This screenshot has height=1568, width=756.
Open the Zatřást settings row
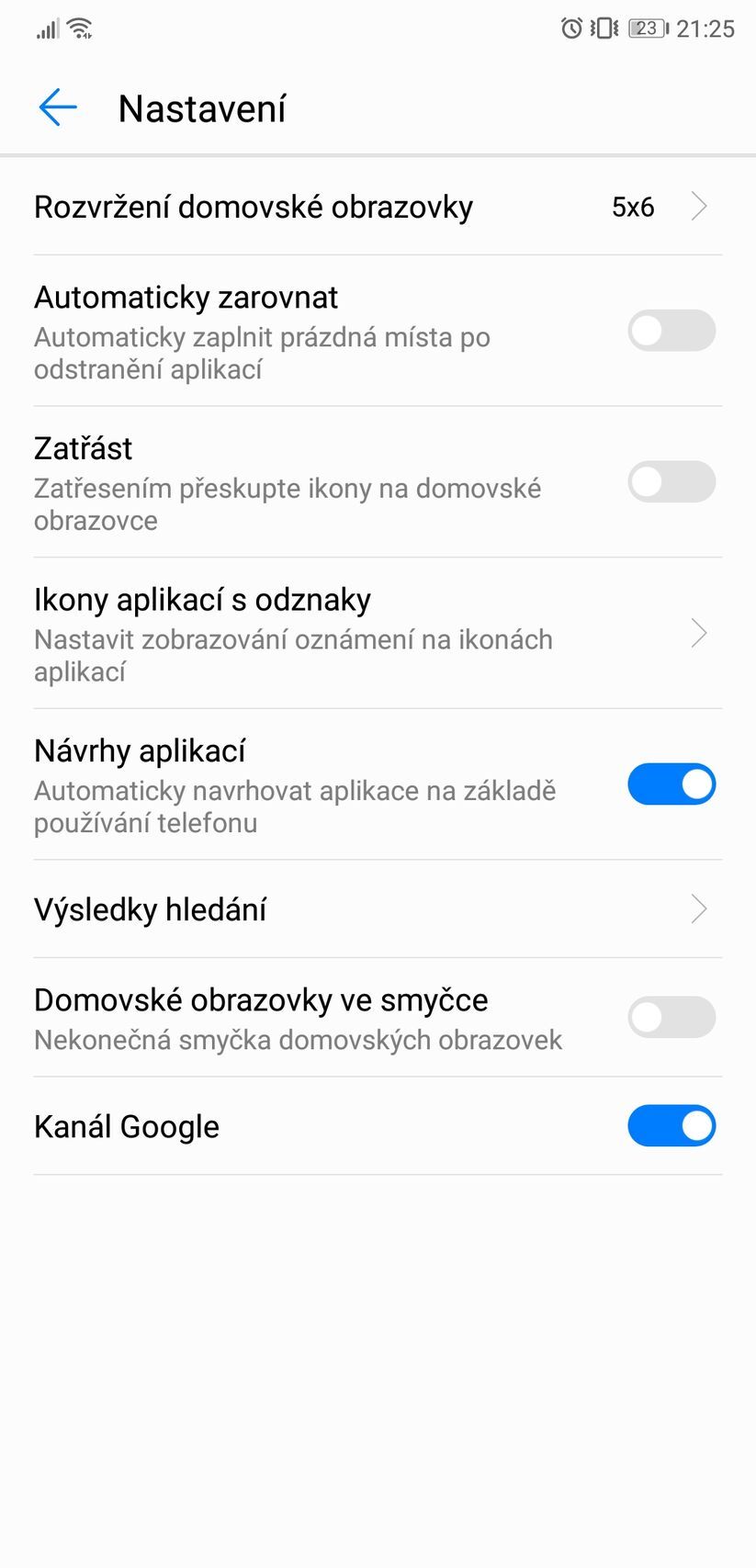276,481
